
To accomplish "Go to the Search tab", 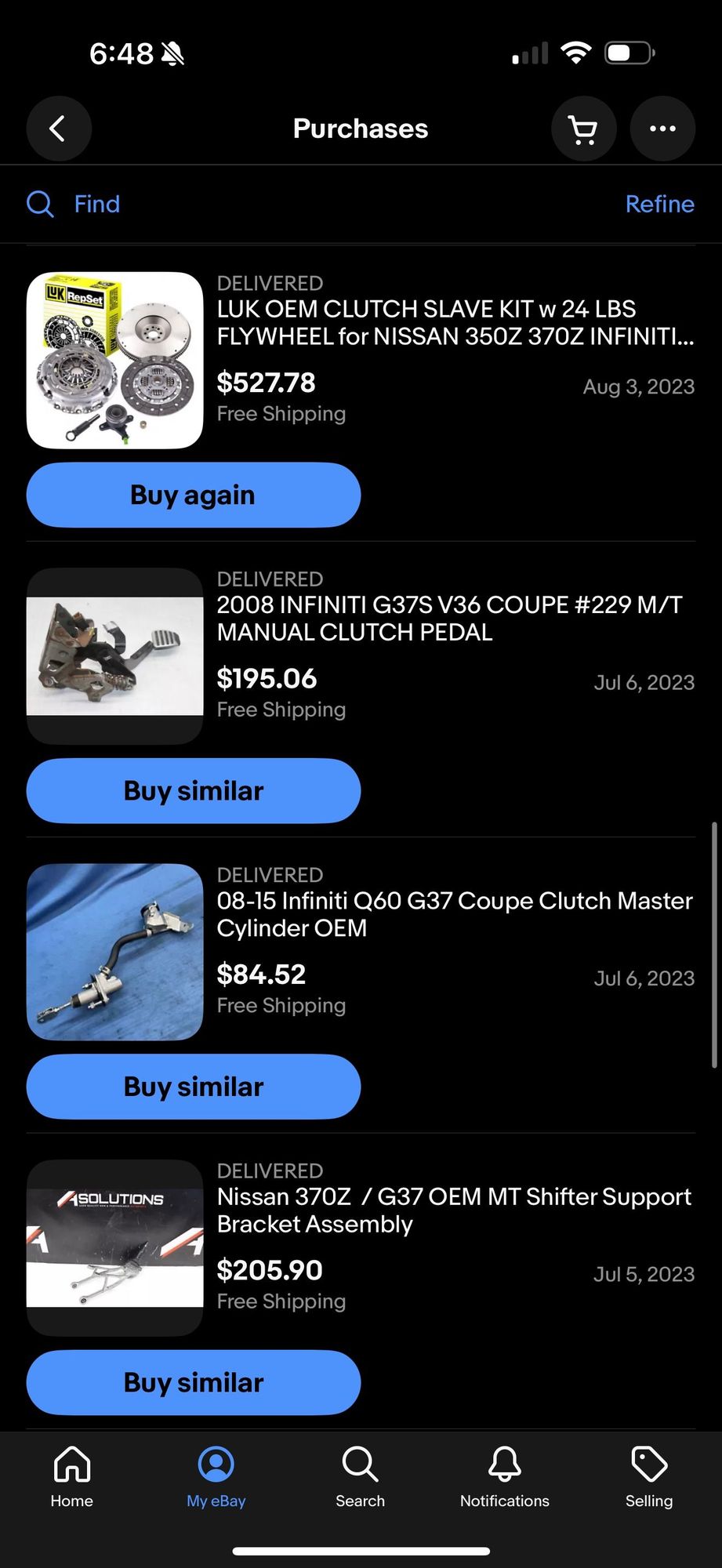I will coord(361,1477).
